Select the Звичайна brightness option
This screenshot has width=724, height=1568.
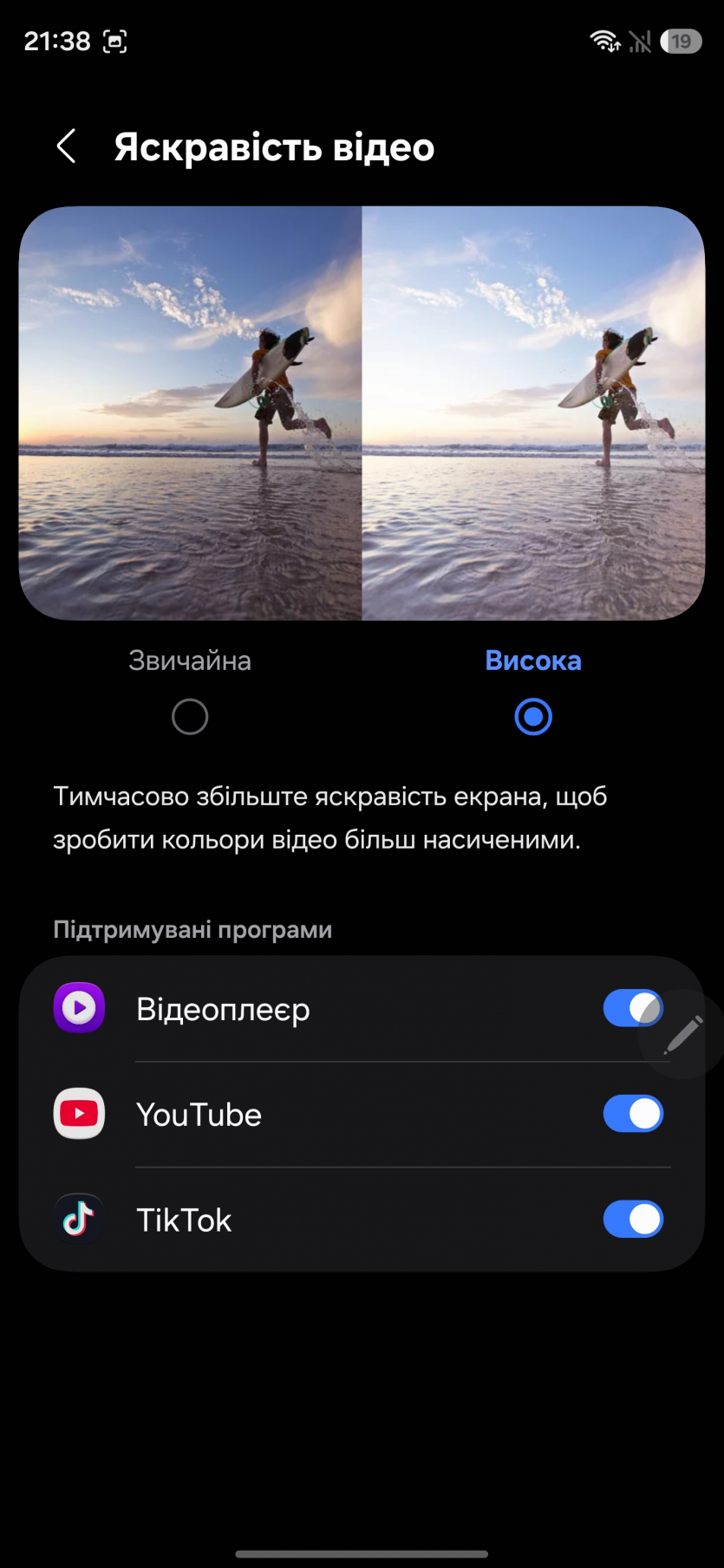(190, 716)
